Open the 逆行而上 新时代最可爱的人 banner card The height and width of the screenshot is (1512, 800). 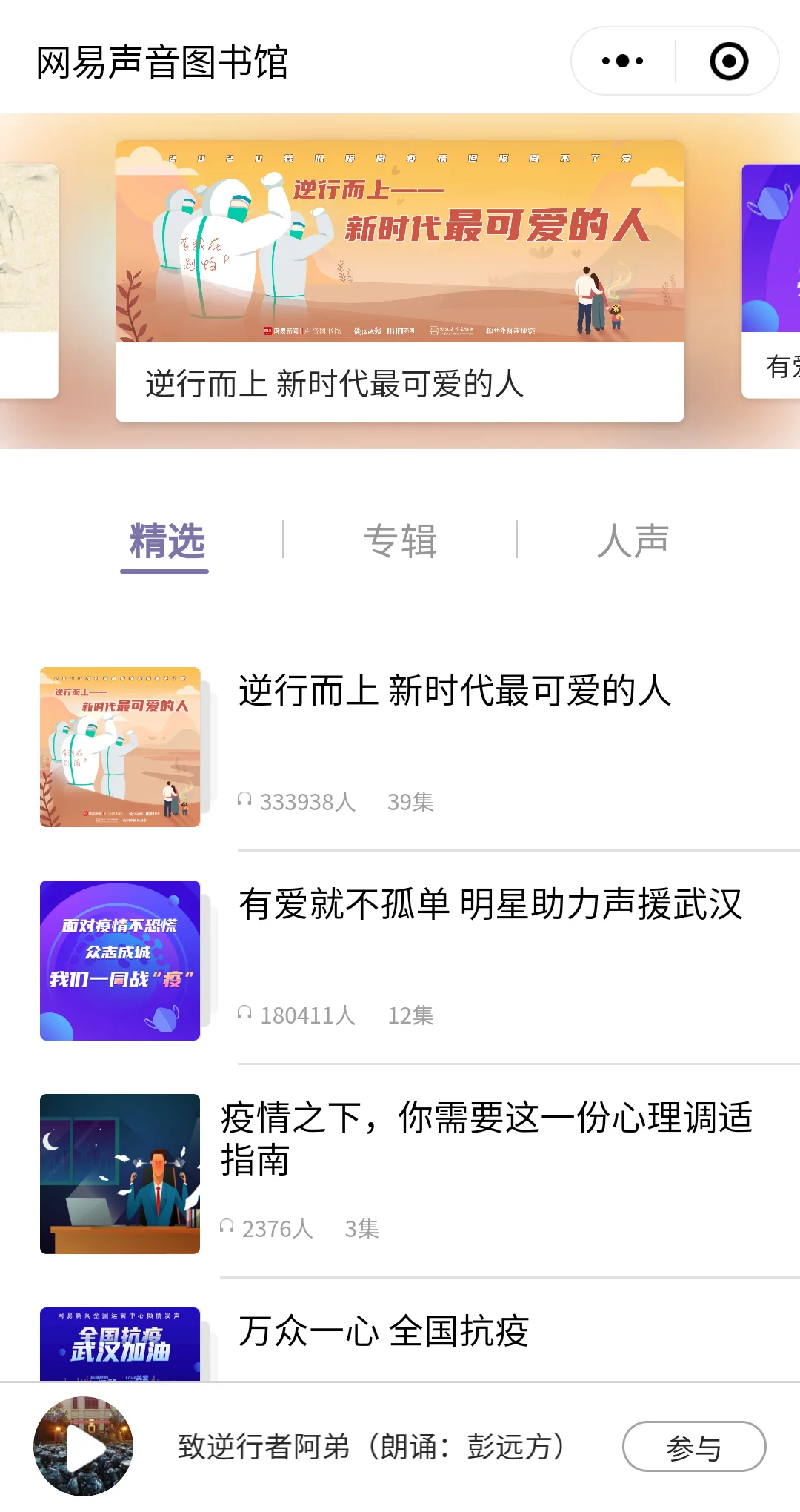tap(400, 282)
